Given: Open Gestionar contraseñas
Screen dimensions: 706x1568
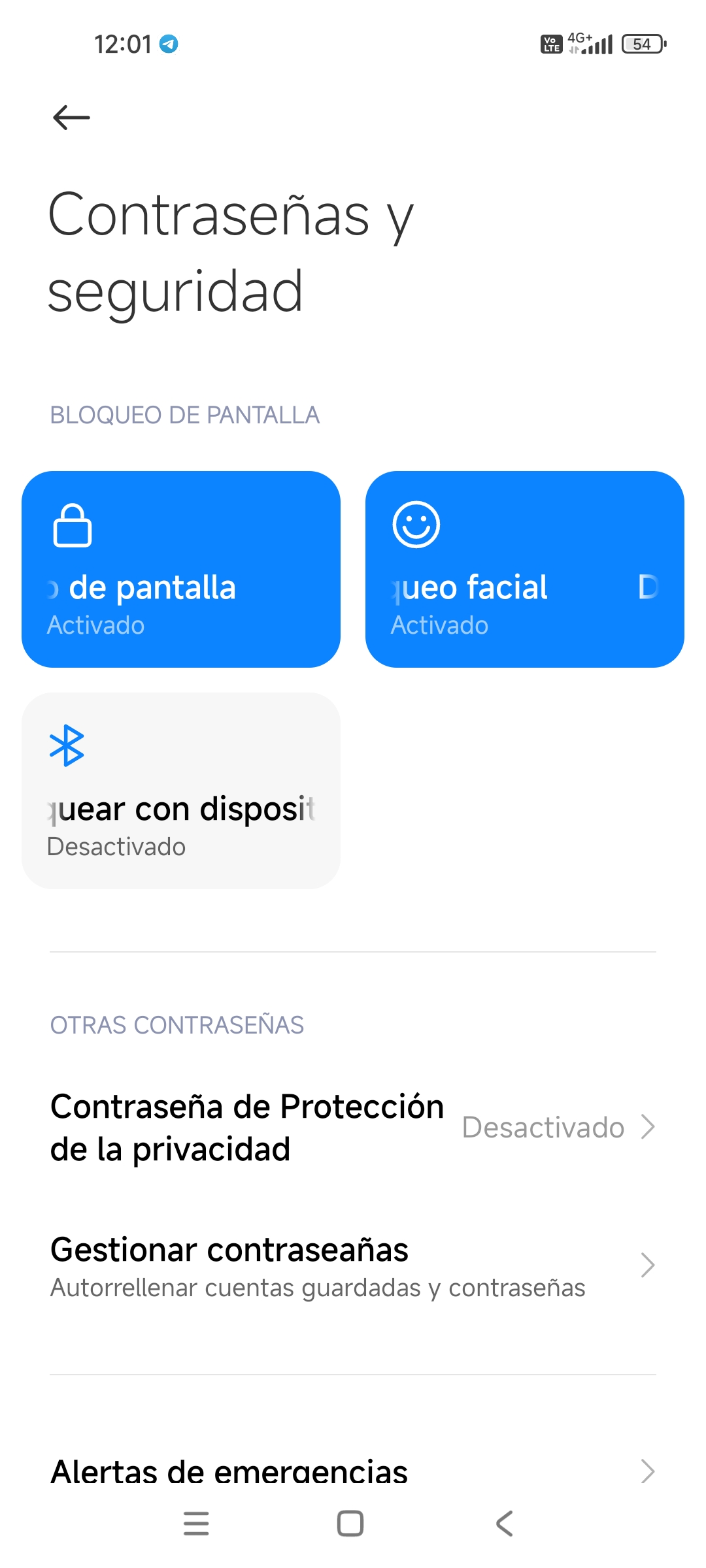Looking at the screenshot, I should point(353,1266).
